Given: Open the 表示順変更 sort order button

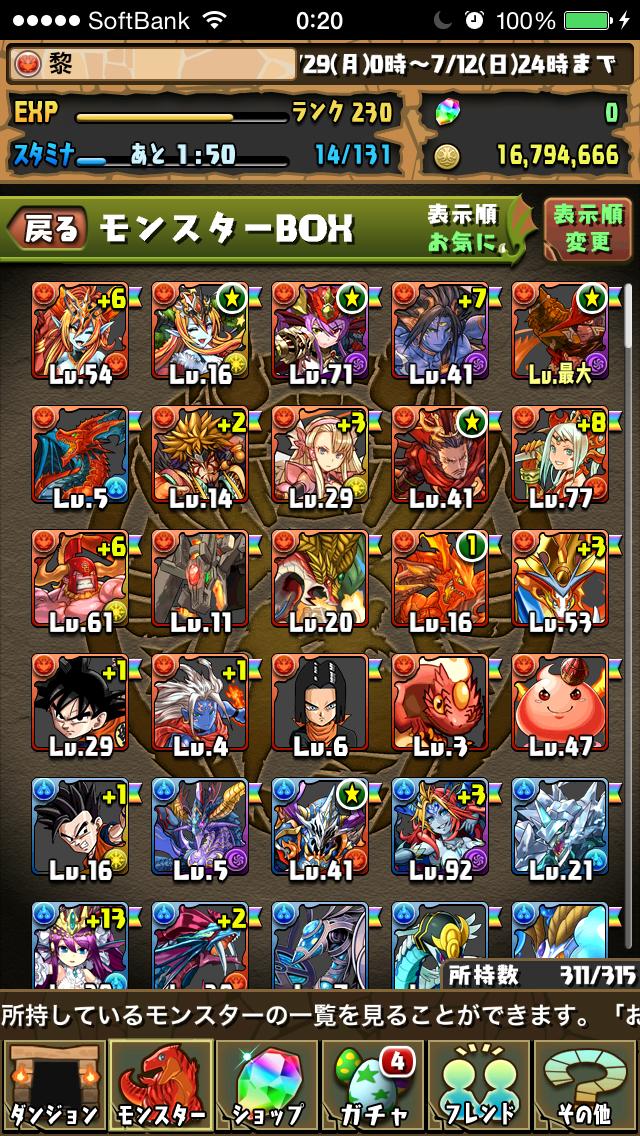Looking at the screenshot, I should coord(588,228).
